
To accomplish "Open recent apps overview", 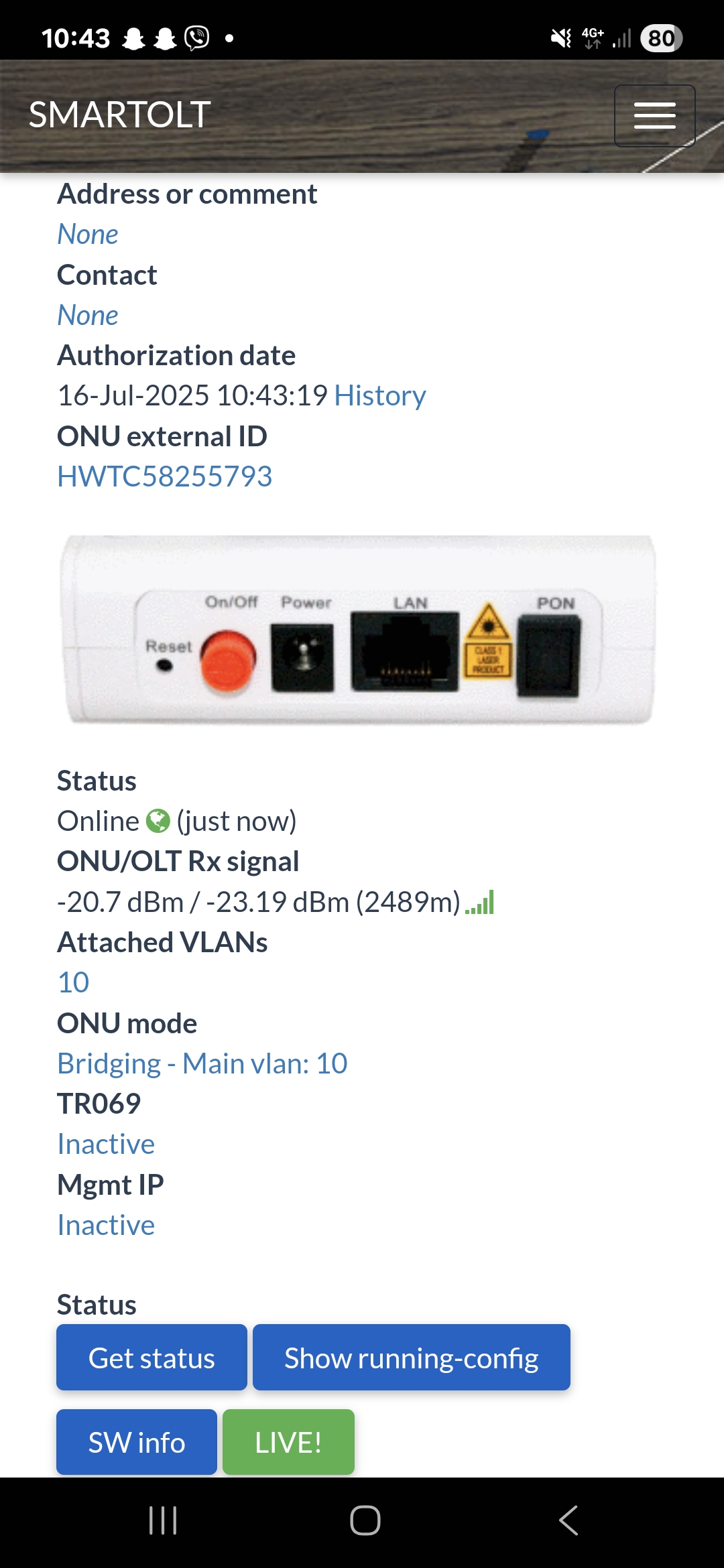I will pyautogui.click(x=163, y=1520).
